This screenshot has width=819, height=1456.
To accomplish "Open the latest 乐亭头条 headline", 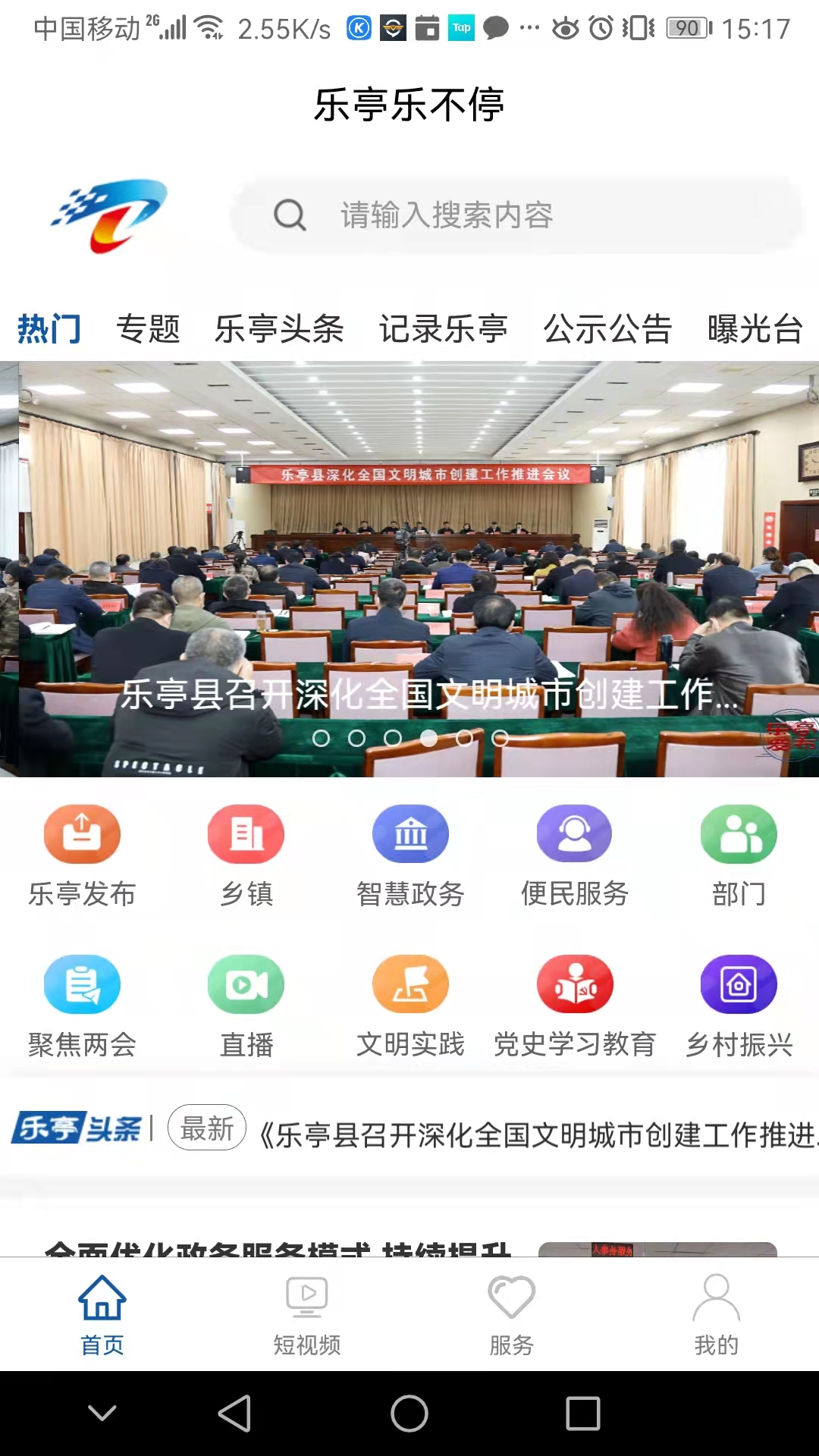I will 535,1135.
